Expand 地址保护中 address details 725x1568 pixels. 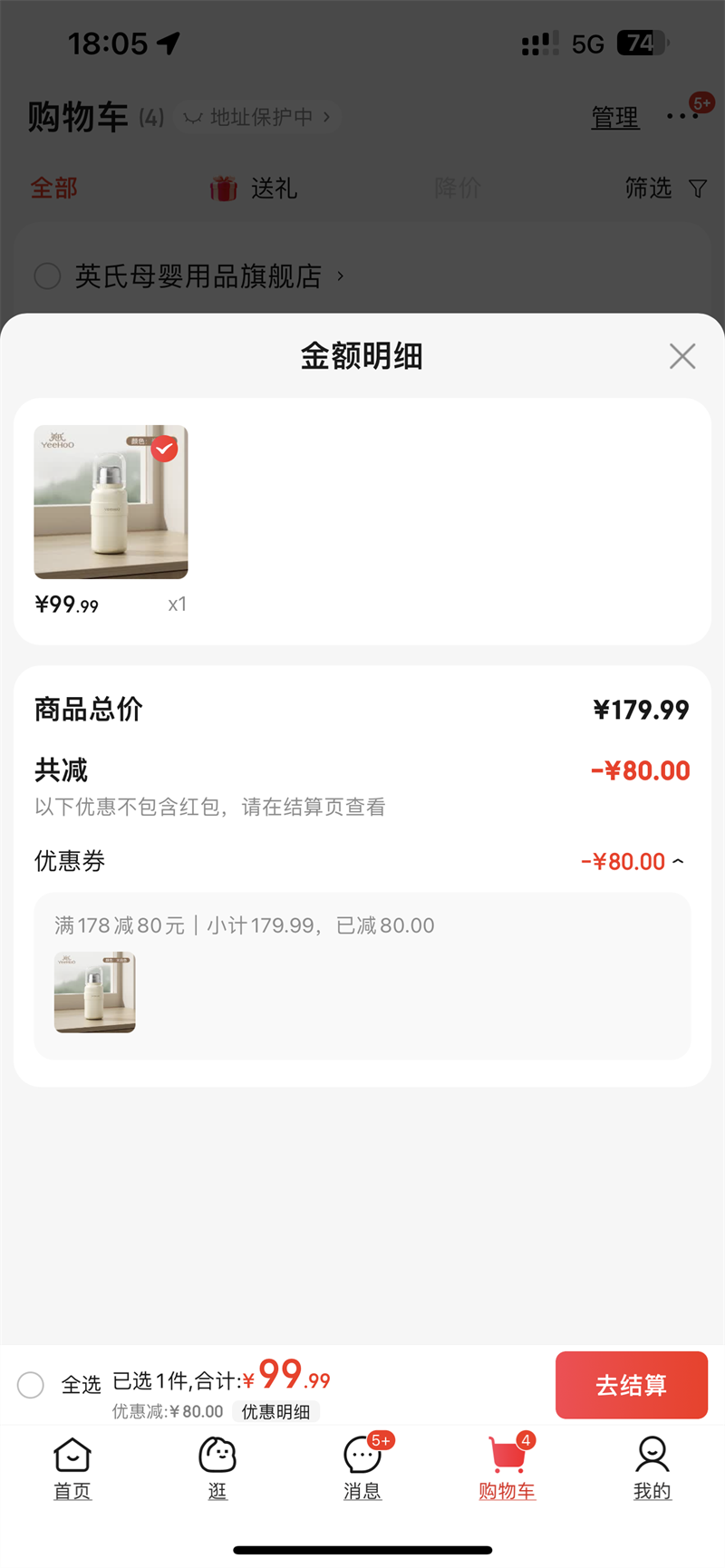pos(256,117)
